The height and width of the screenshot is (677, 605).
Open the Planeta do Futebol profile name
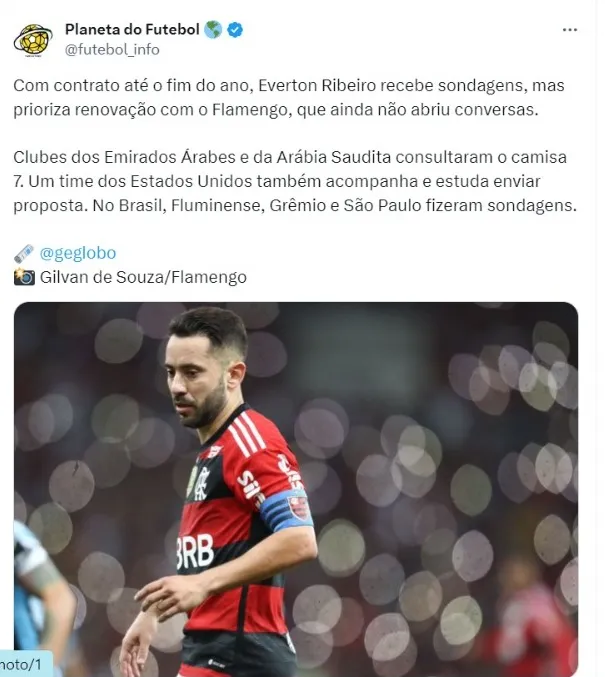click(x=132, y=29)
